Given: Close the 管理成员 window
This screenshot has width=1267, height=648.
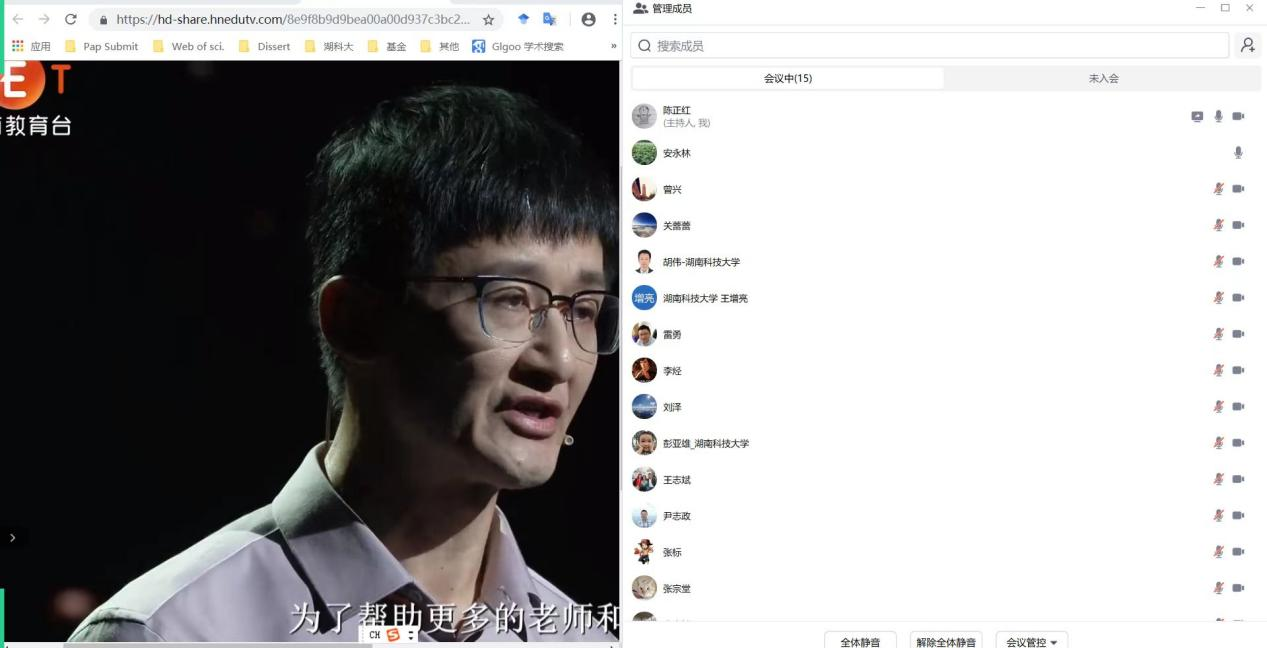Looking at the screenshot, I should 1250,8.
